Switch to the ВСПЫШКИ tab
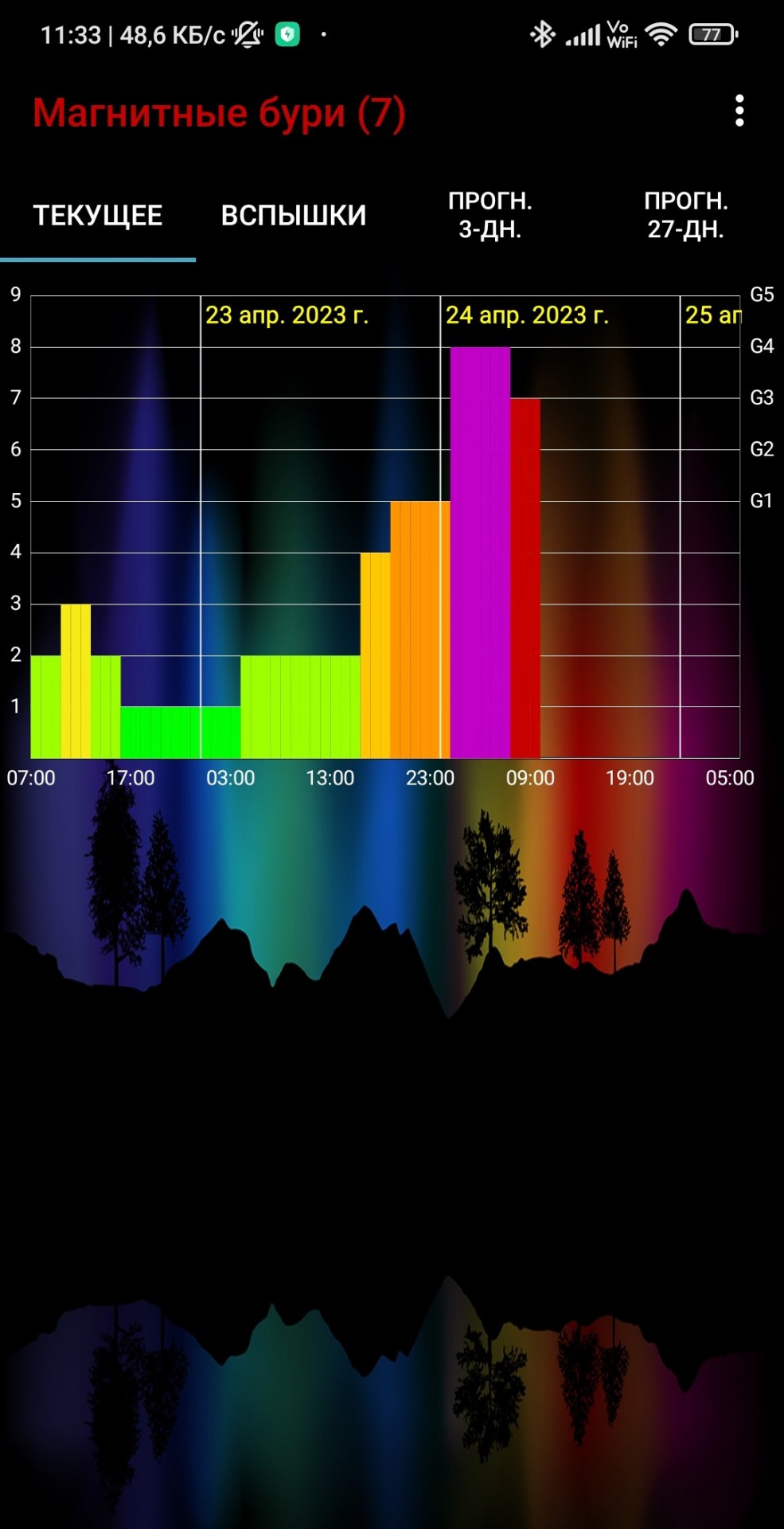 click(294, 215)
